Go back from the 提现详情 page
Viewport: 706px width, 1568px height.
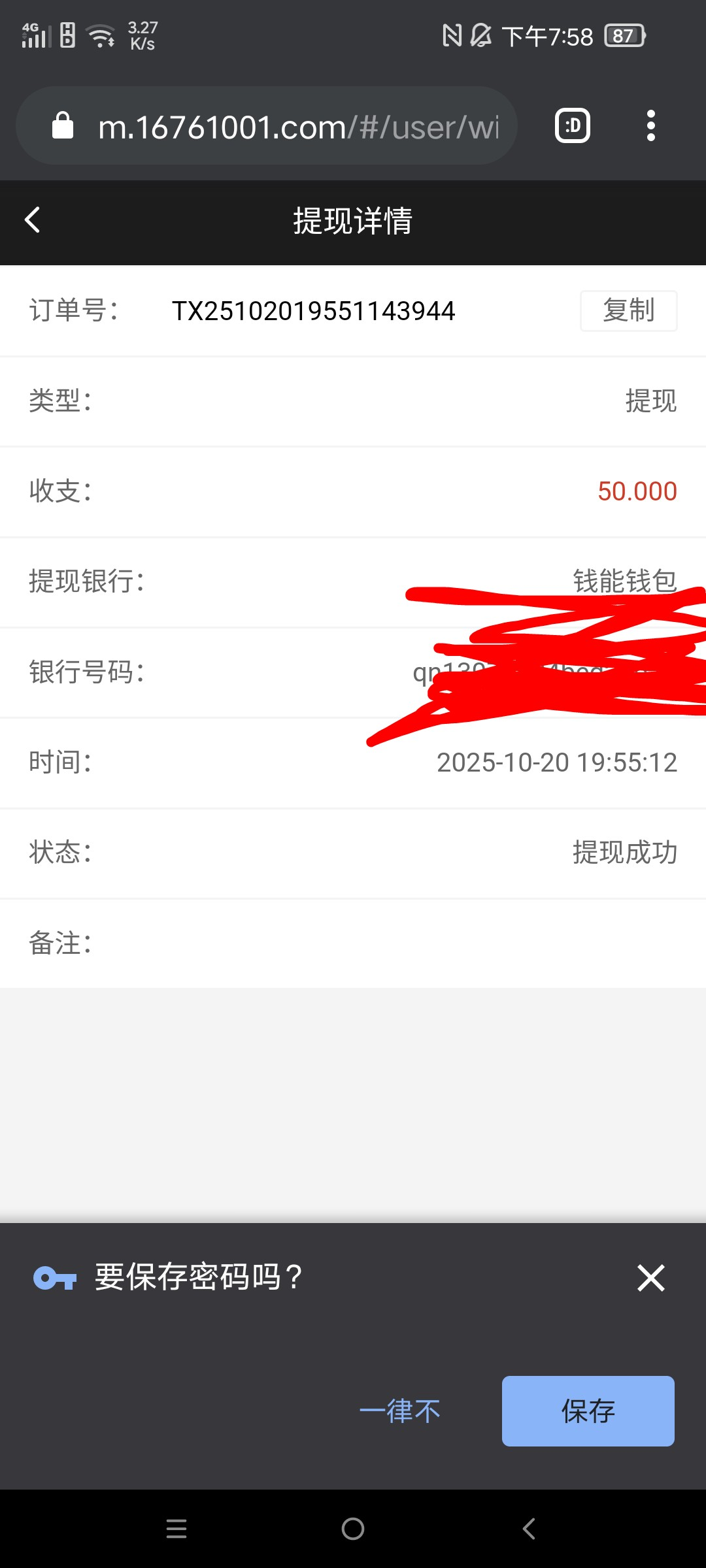coord(33,220)
